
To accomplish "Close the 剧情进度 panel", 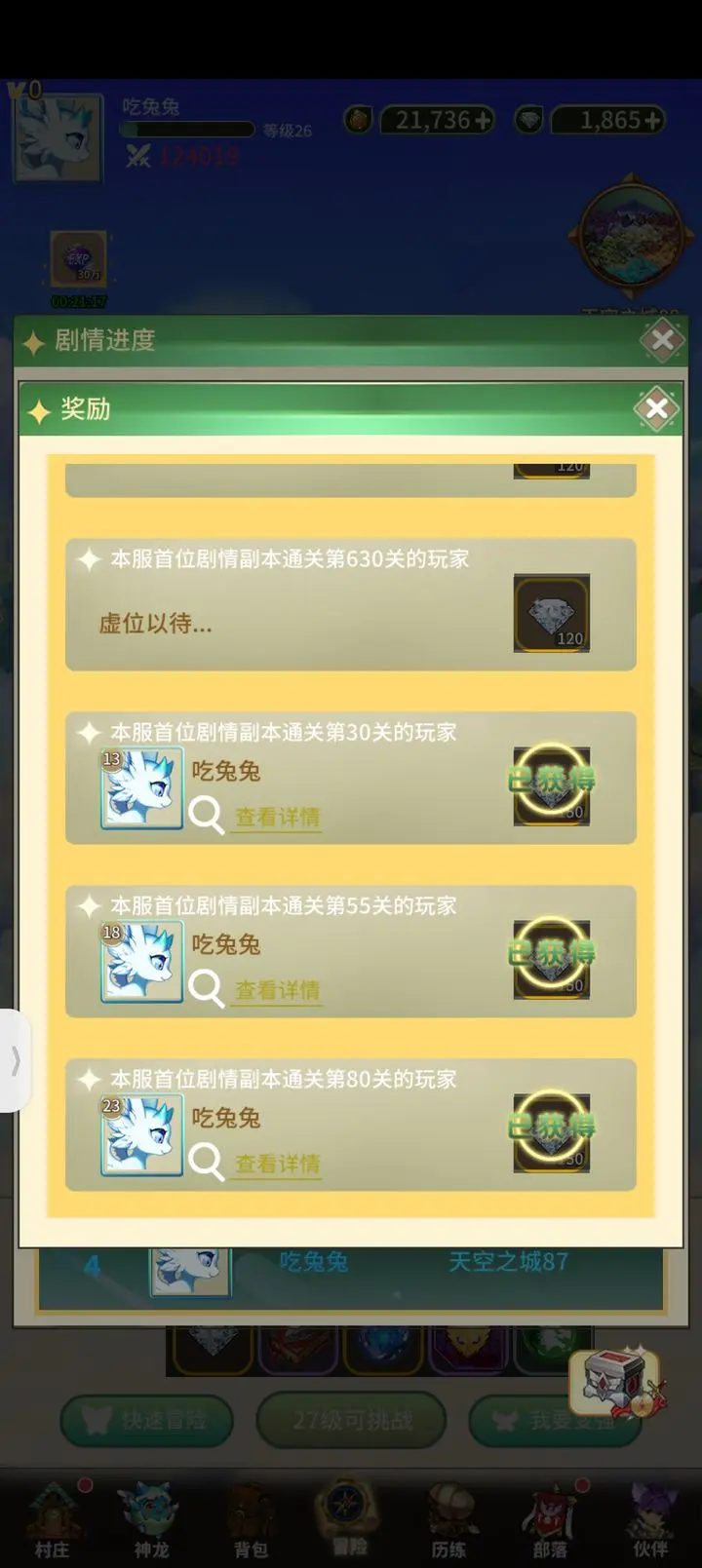I will (x=662, y=340).
